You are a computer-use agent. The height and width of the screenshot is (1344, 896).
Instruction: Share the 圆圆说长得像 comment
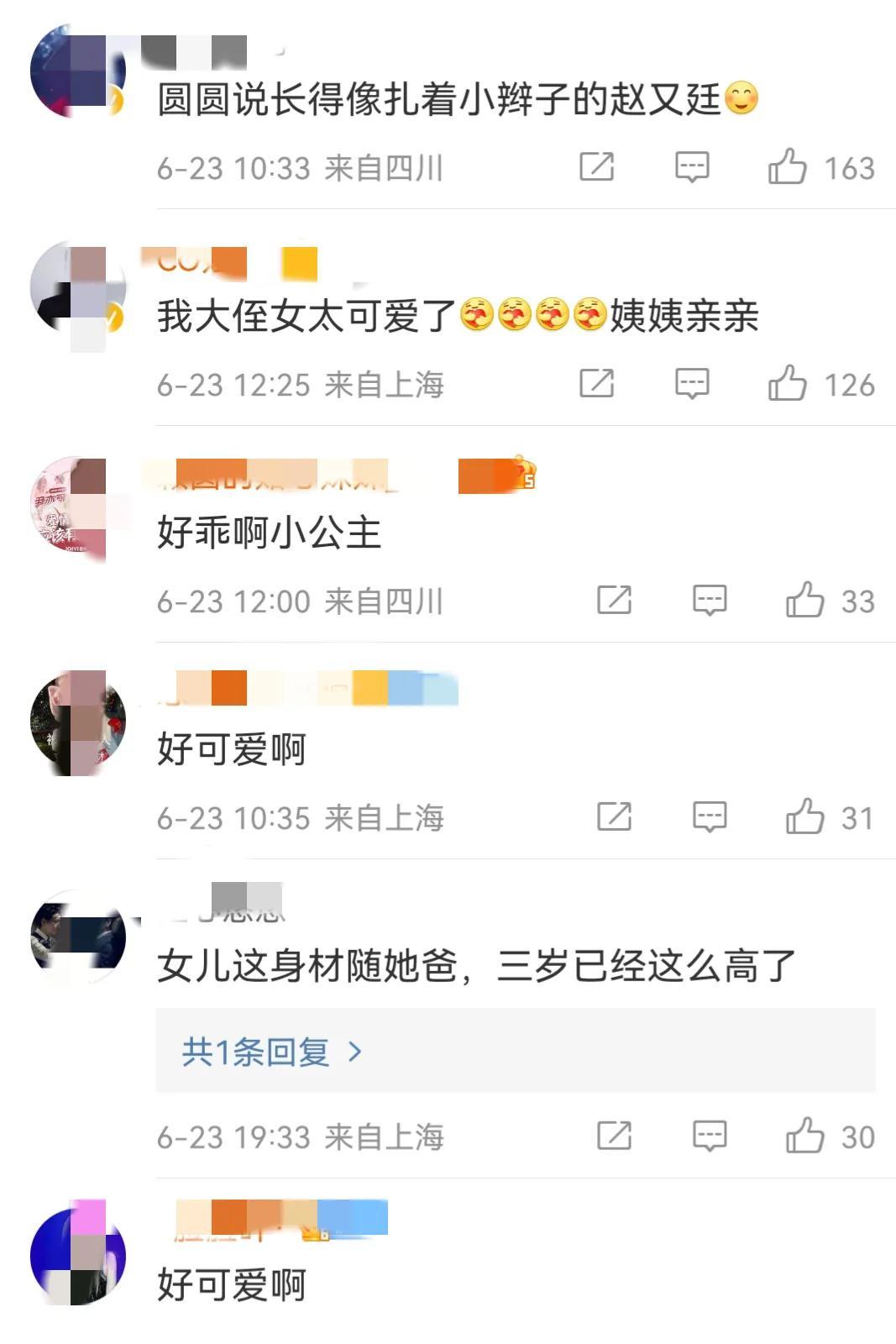click(597, 167)
